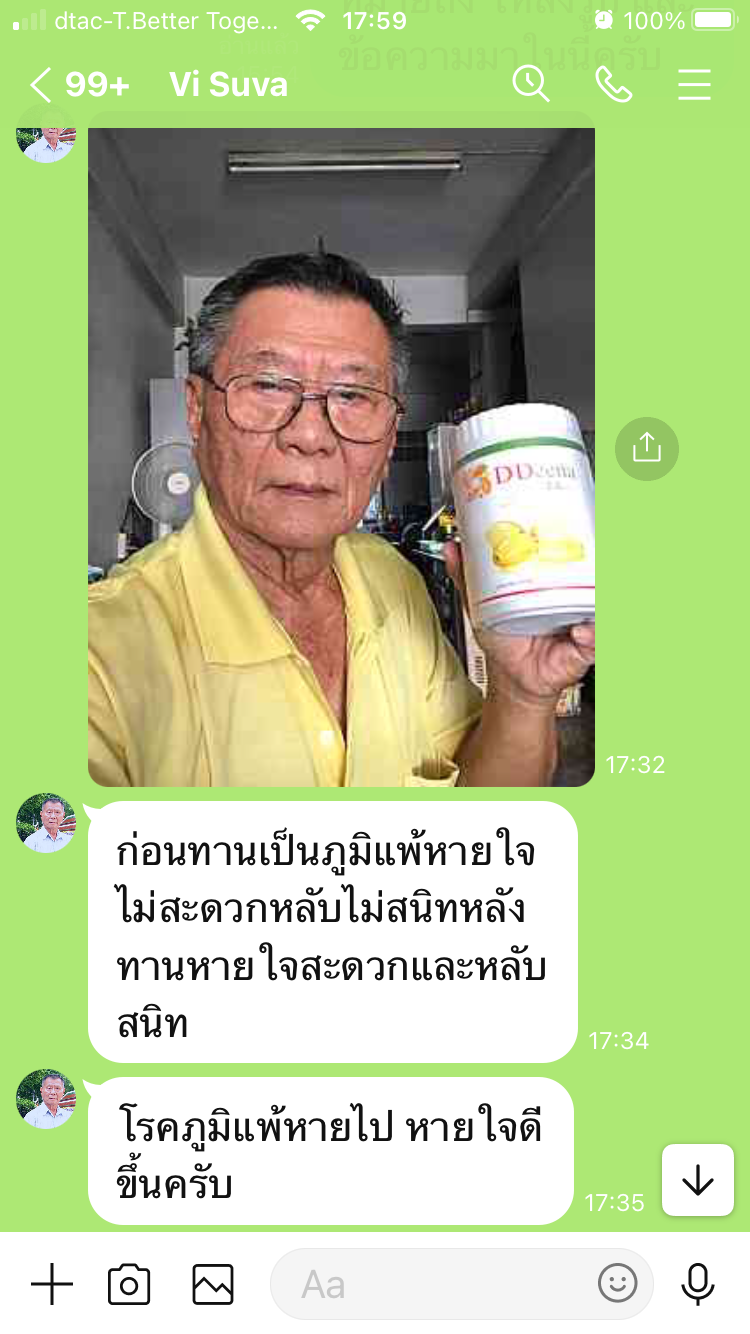
Task: Start a voice call with Vi Suva
Action: tap(613, 84)
